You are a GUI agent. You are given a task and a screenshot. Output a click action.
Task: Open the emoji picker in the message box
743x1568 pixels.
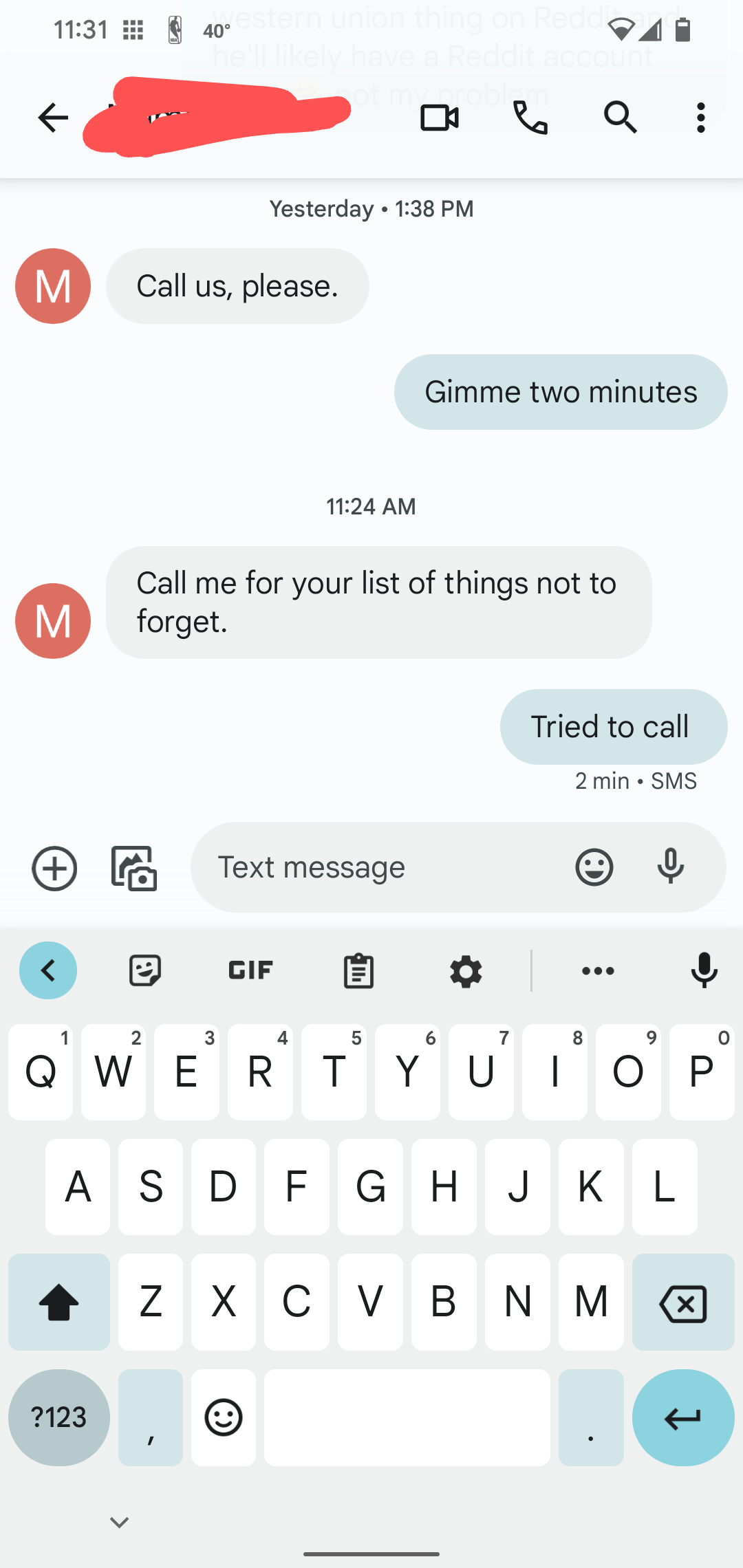594,867
